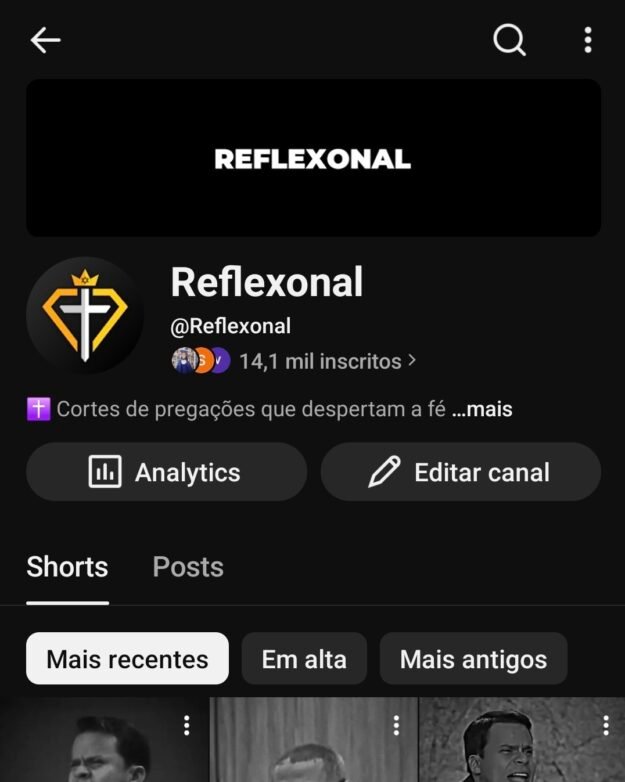This screenshot has height=782, width=625.
Task: Select the Shorts tab
Action: tap(67, 567)
